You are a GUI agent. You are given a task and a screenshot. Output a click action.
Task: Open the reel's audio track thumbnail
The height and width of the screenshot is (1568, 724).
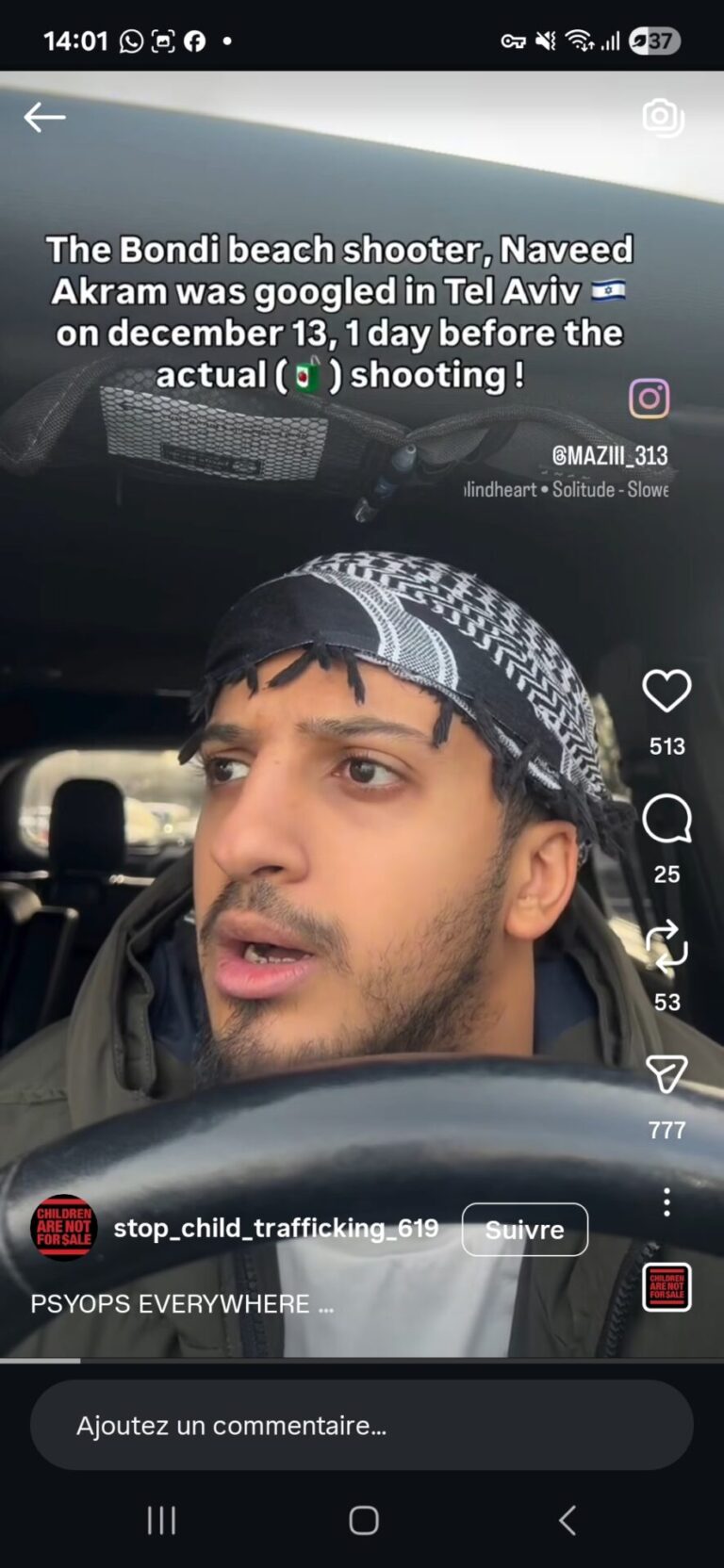pos(666,1287)
